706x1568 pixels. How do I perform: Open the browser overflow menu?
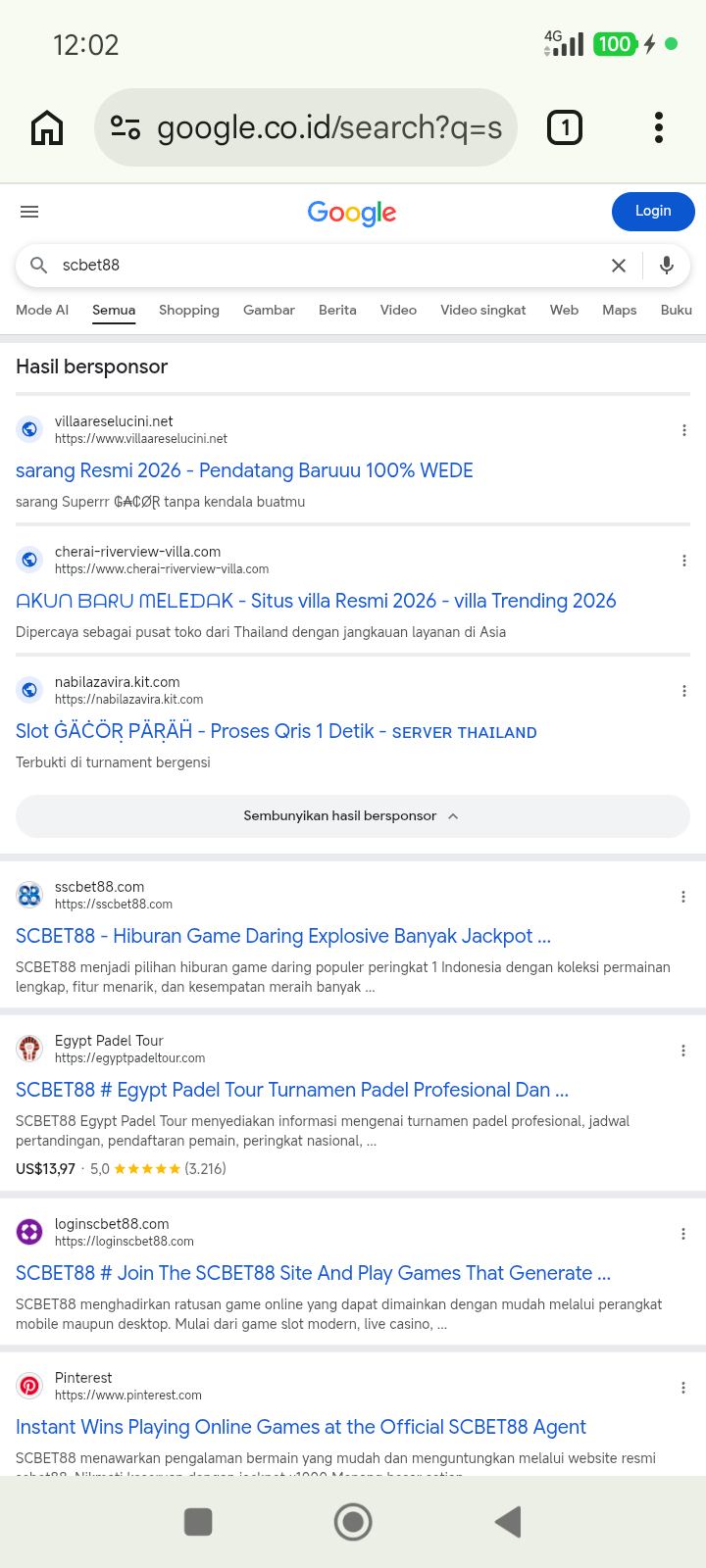[659, 127]
